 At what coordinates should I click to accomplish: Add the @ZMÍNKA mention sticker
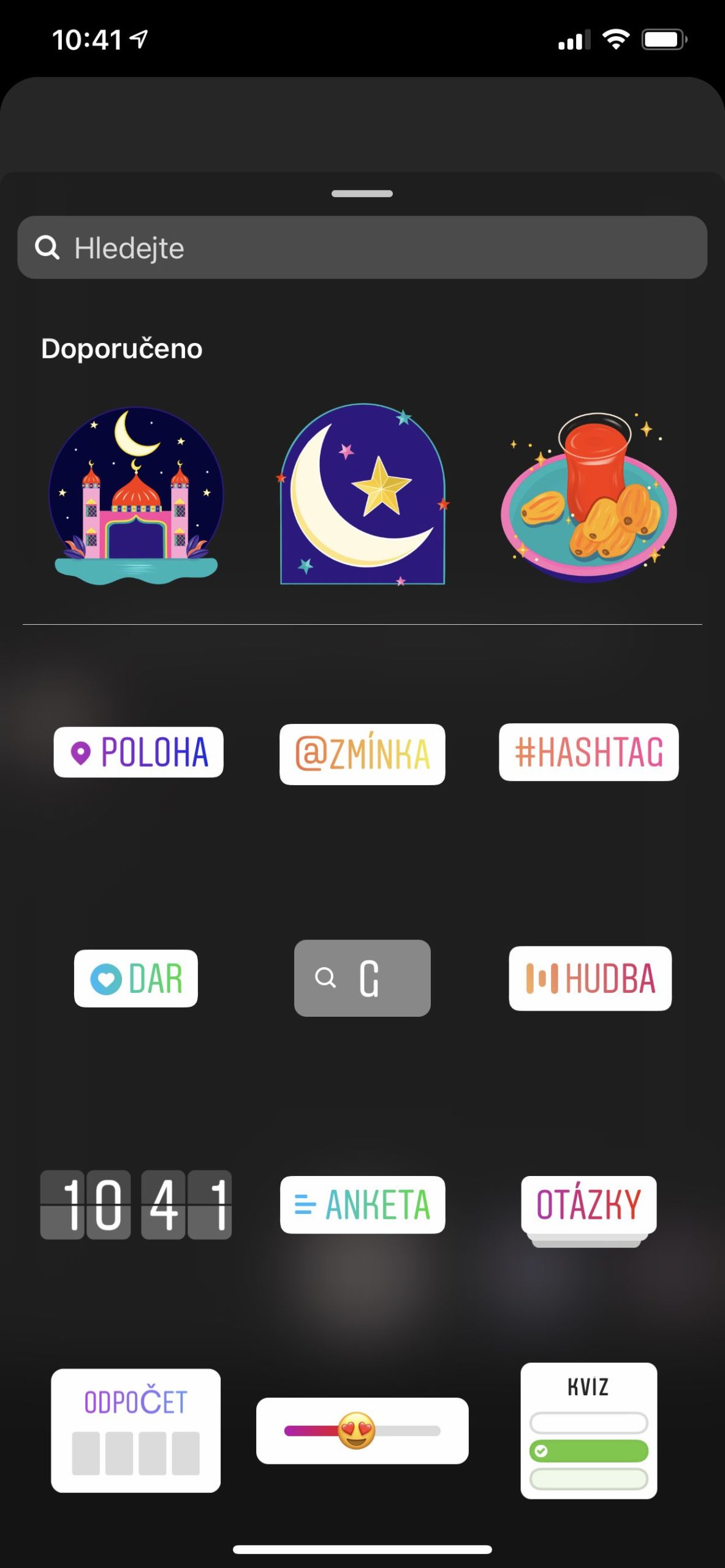[362, 753]
